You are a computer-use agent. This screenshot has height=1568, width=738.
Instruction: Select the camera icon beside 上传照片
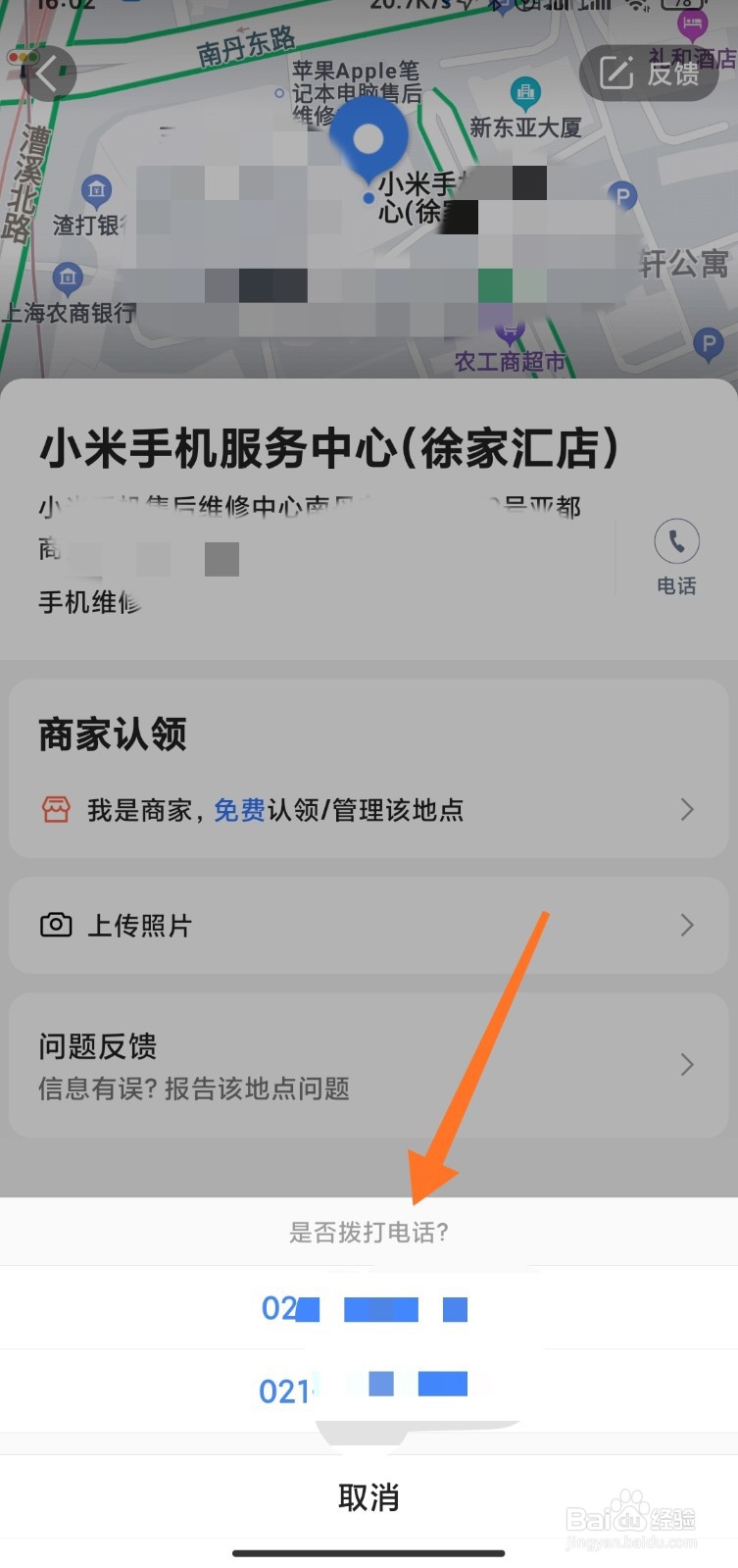57,925
